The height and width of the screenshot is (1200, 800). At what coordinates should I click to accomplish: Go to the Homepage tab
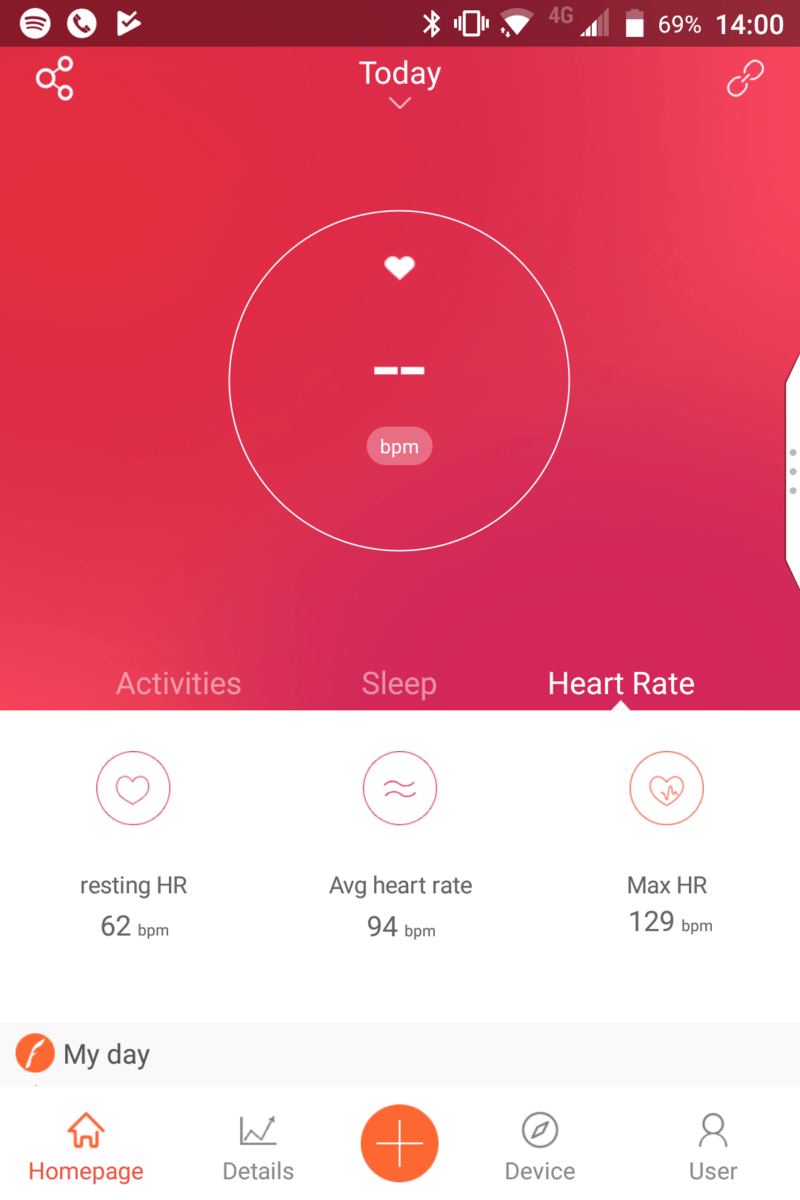(86, 1148)
